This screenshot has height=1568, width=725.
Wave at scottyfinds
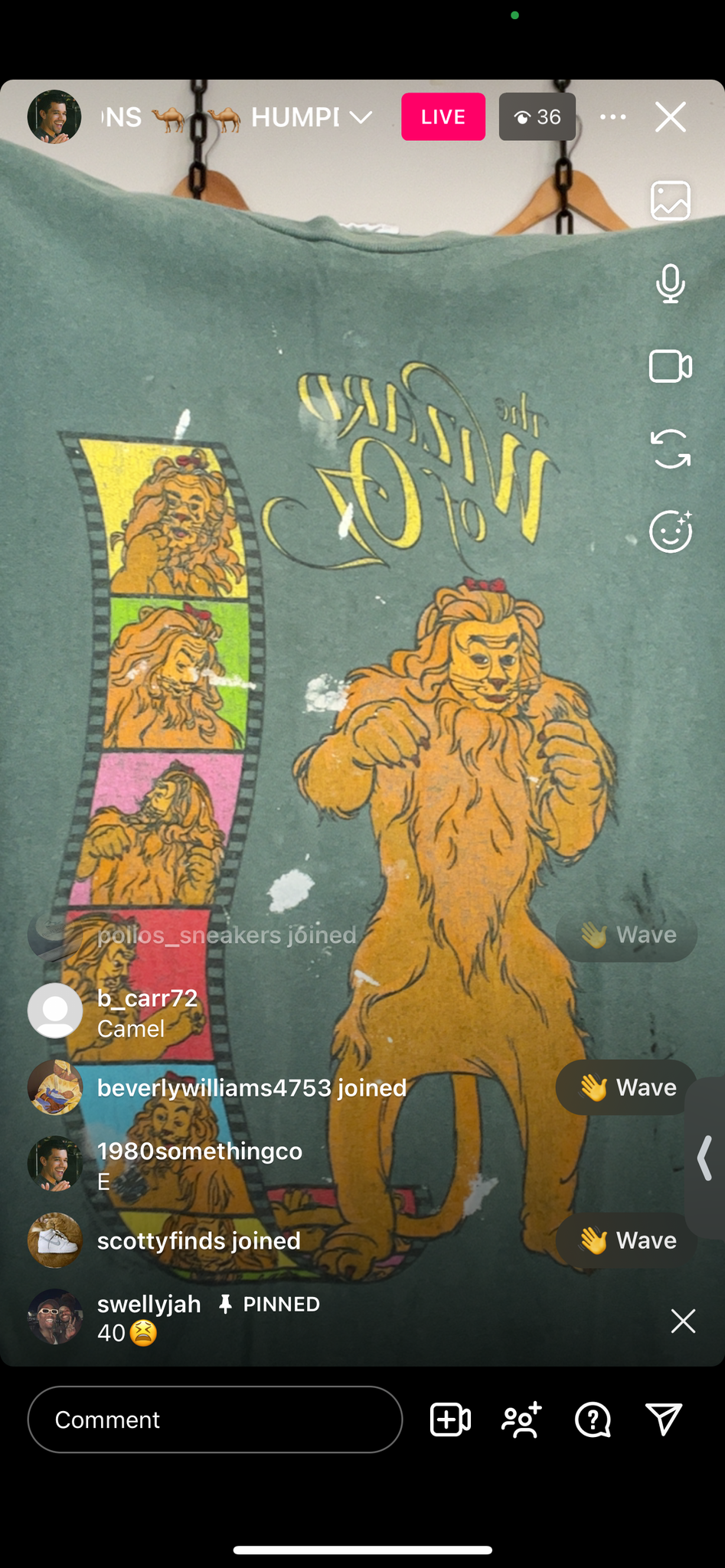pyautogui.click(x=626, y=1240)
